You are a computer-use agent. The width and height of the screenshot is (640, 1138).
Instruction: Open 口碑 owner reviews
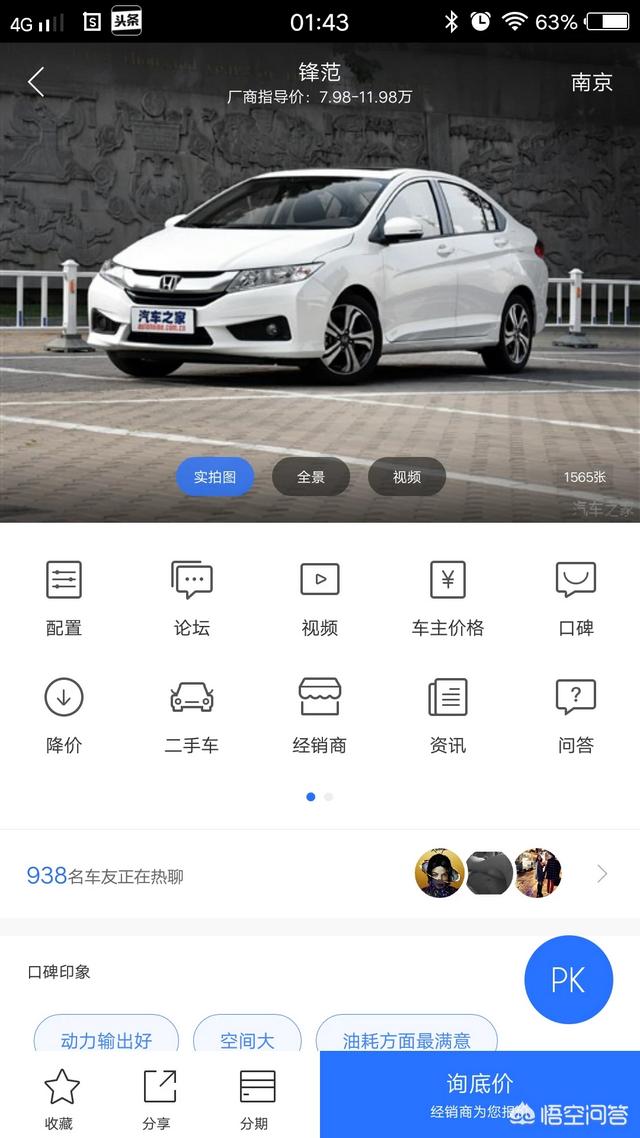tap(576, 597)
